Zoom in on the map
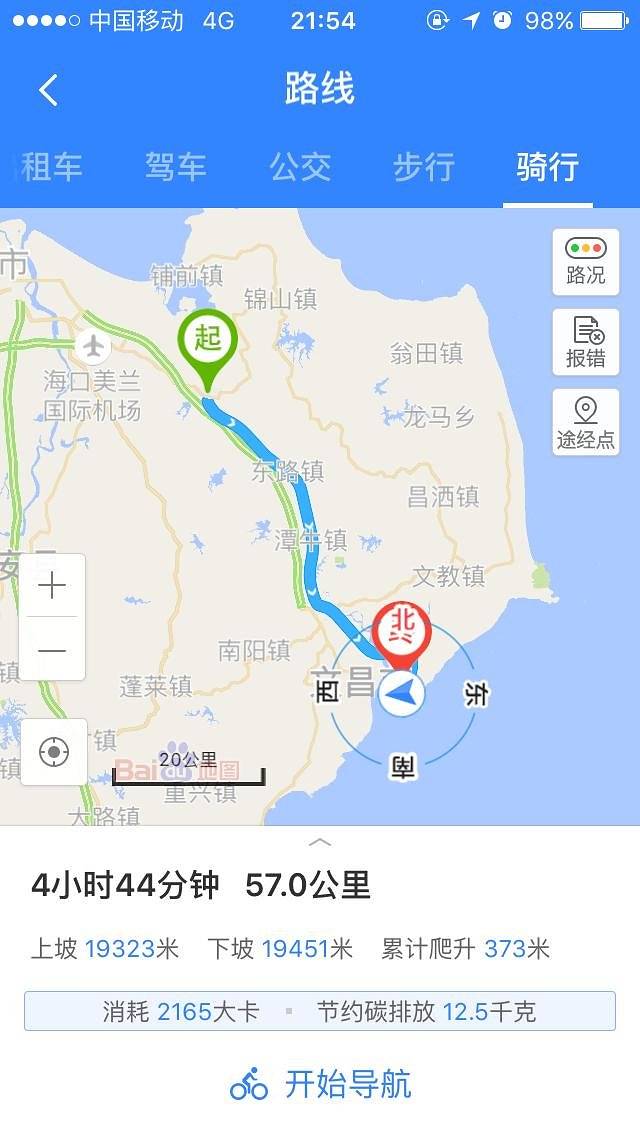Image resolution: width=640 pixels, height=1136 pixels. point(52,586)
